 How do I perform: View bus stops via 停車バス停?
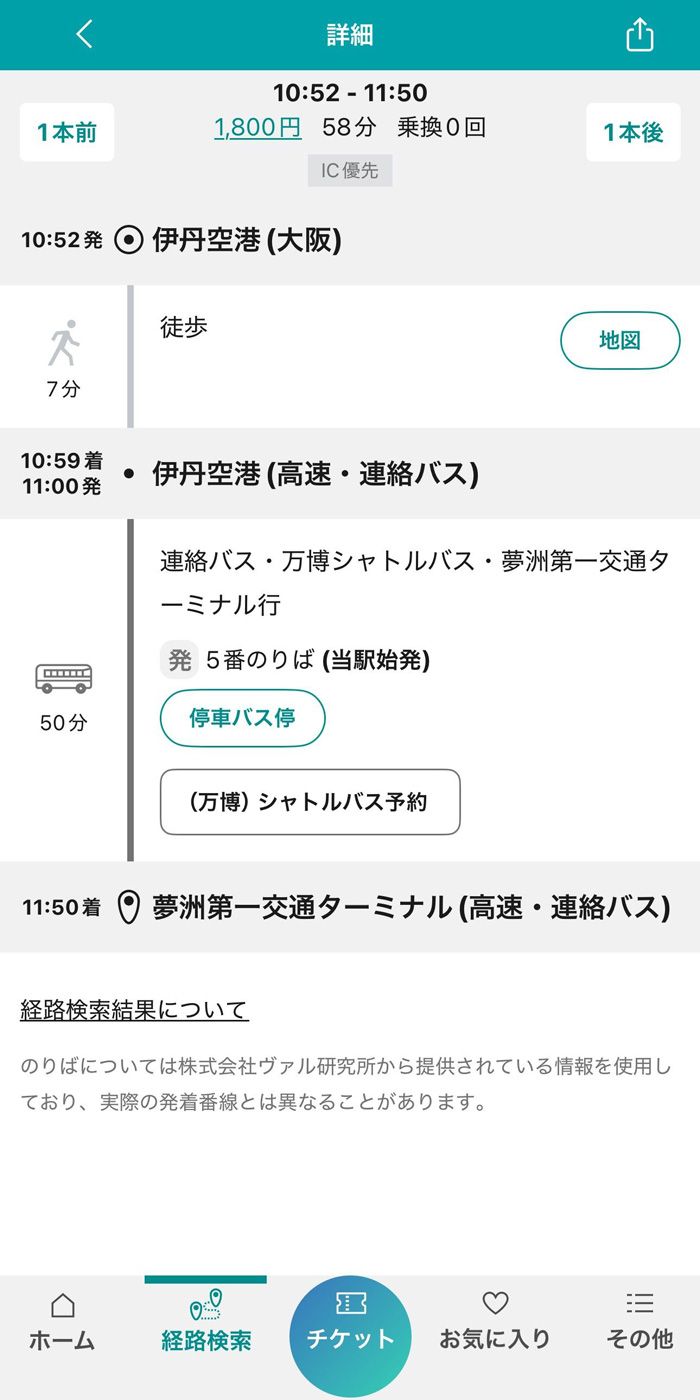pos(242,718)
